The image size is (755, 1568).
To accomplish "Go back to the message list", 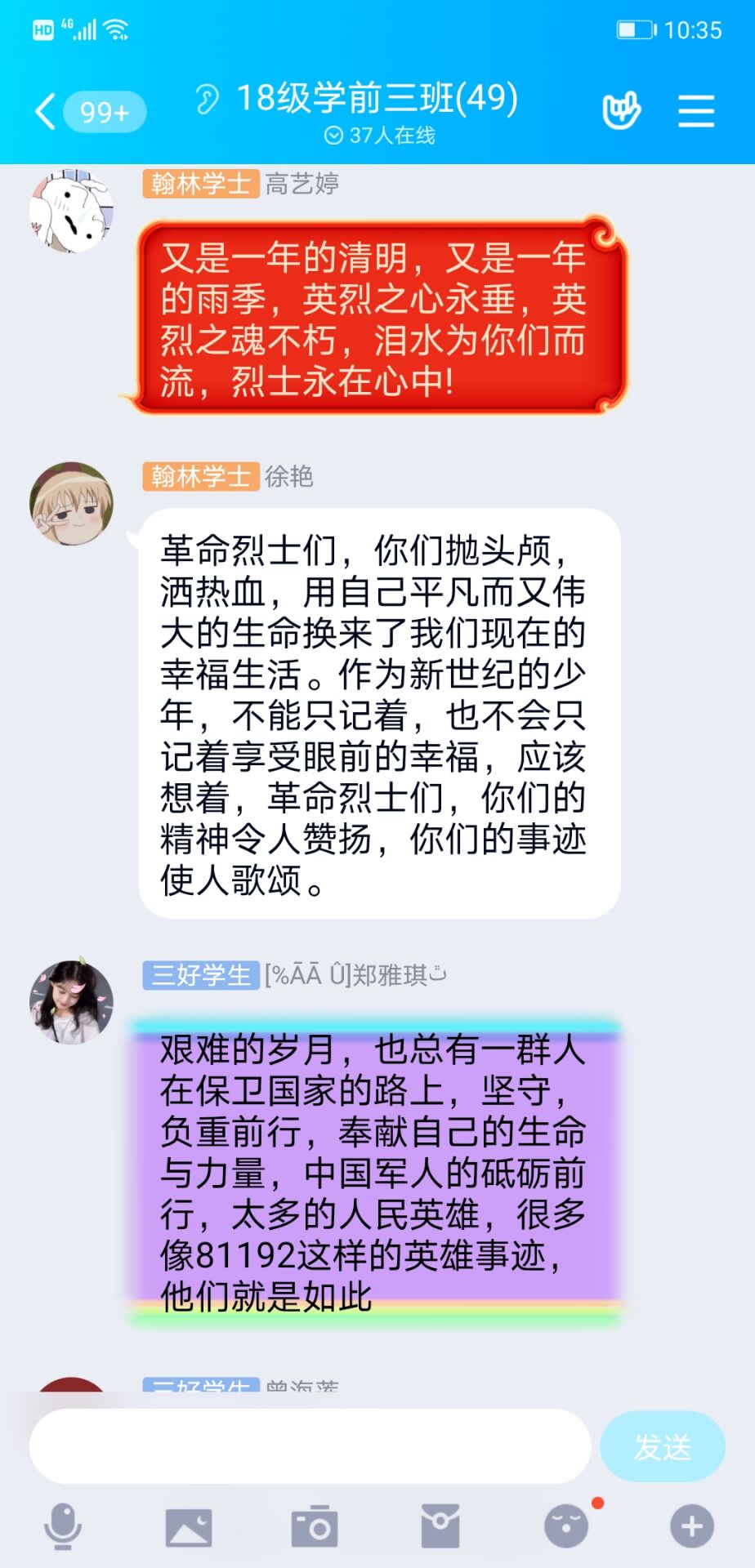I will click(x=47, y=111).
